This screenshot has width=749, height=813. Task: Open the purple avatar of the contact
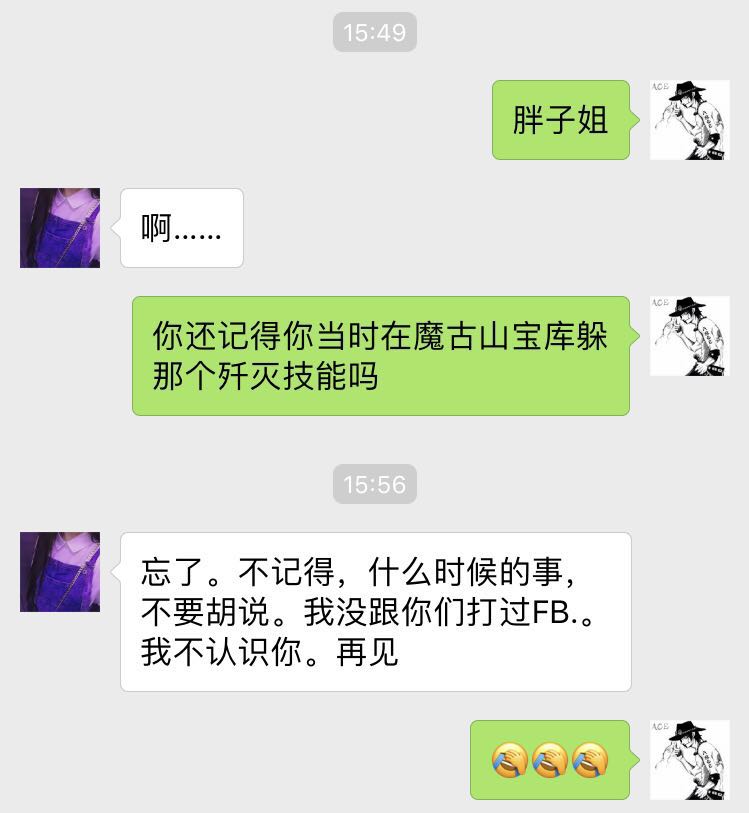coord(60,228)
